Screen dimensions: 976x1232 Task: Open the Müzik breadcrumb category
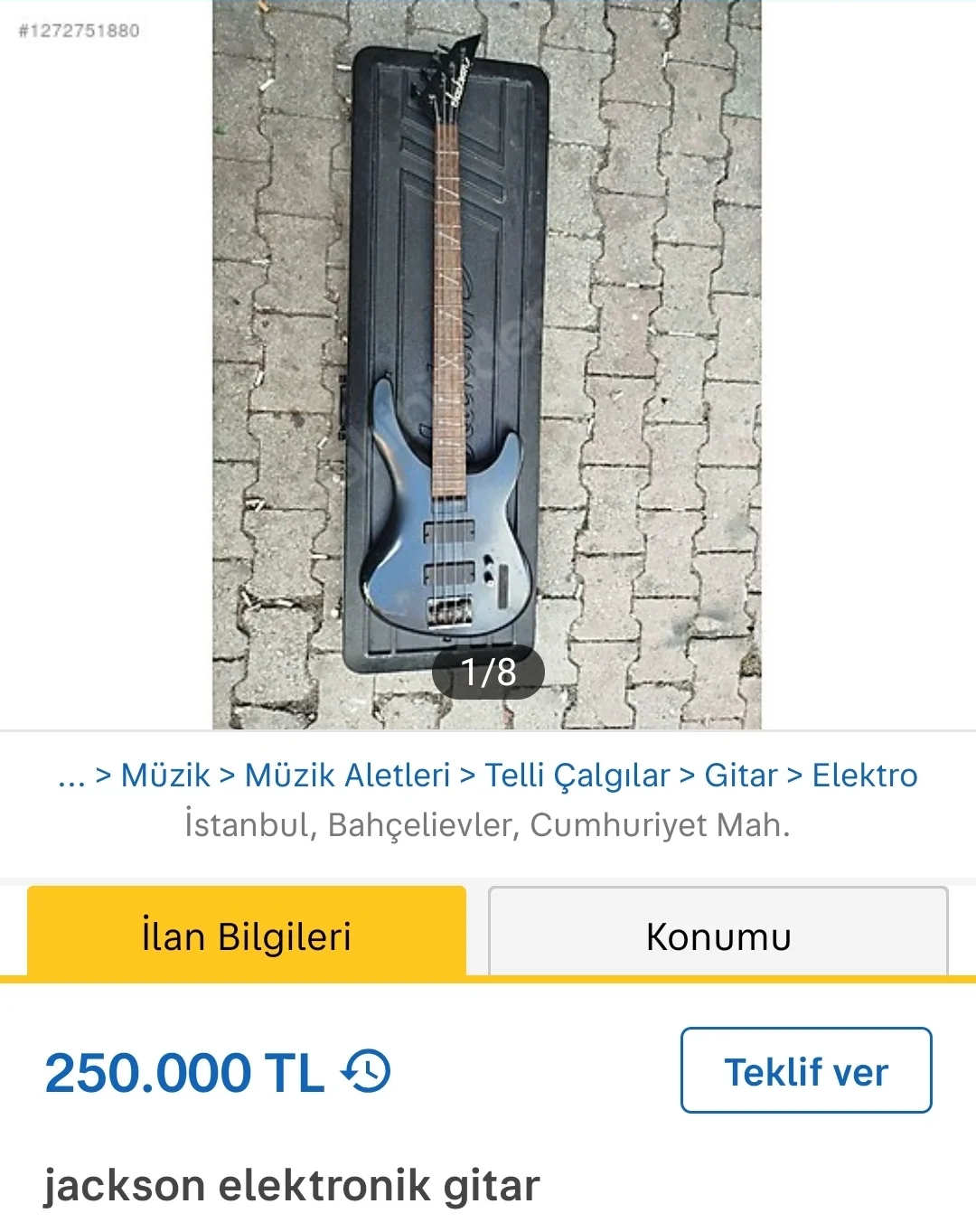click(x=165, y=776)
